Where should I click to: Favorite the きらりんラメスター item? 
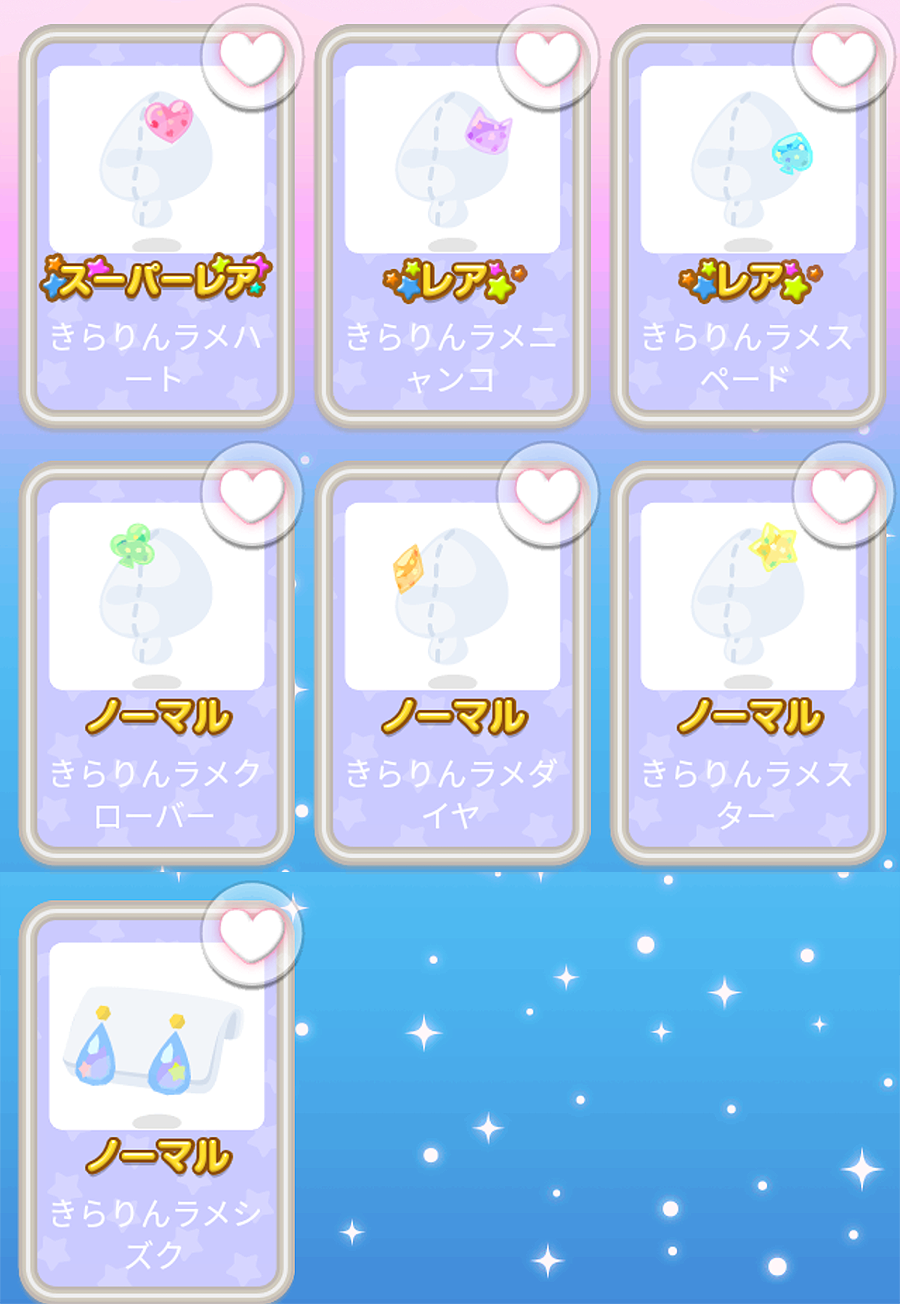point(842,494)
